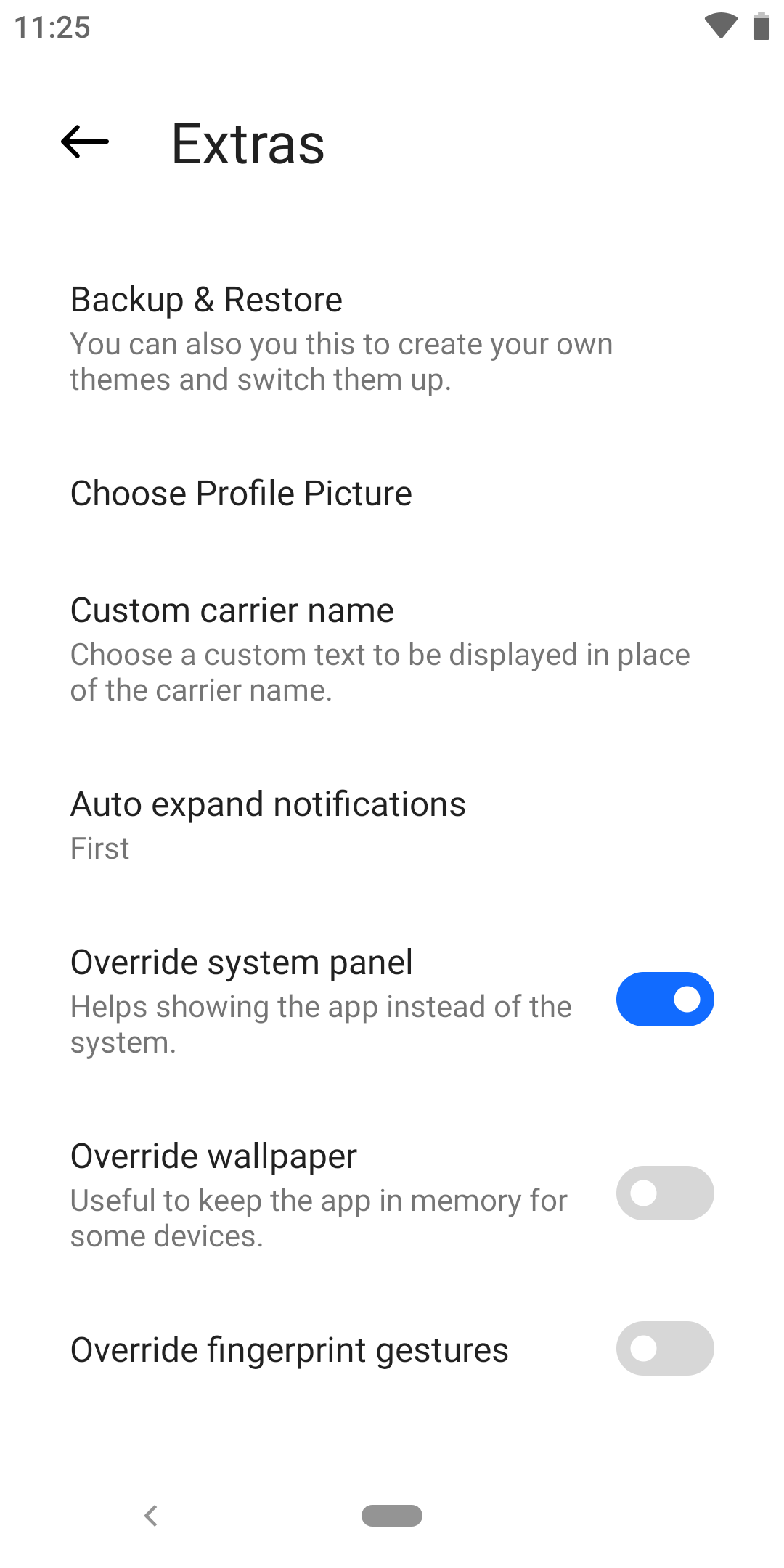Disable Override system panel switch
The width and height of the screenshot is (784, 1568).
[665, 1000]
